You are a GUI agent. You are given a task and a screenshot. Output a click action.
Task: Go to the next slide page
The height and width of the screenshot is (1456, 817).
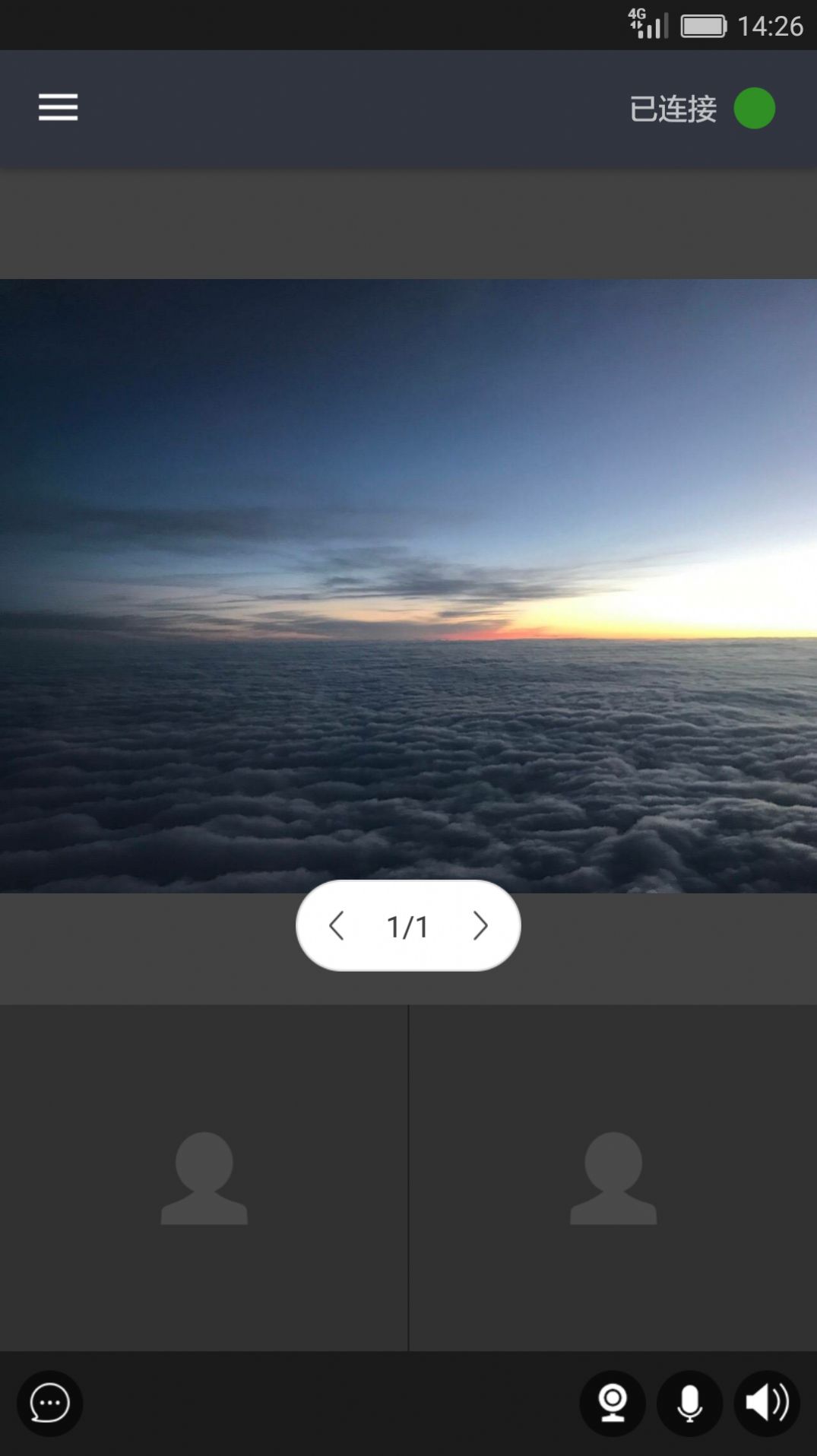tap(480, 925)
